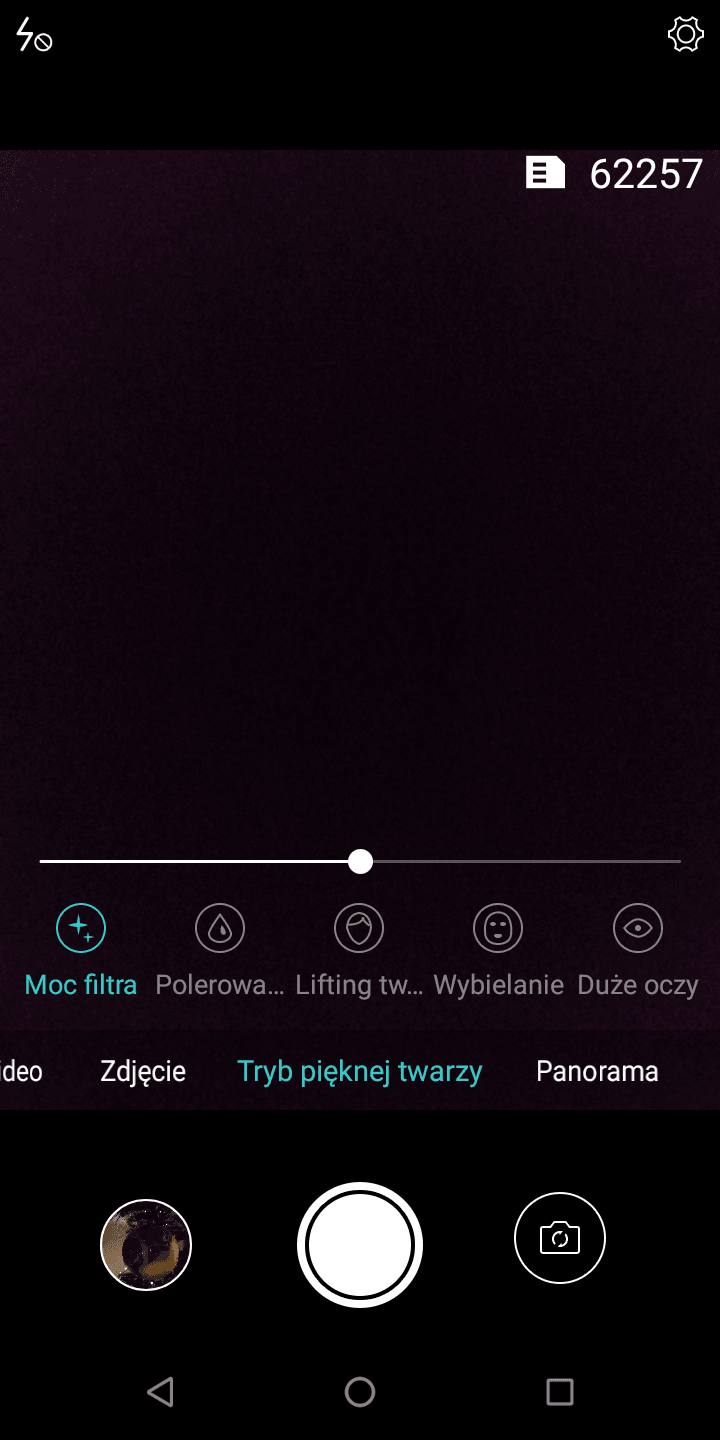Go back using the system back button

(x=160, y=1391)
